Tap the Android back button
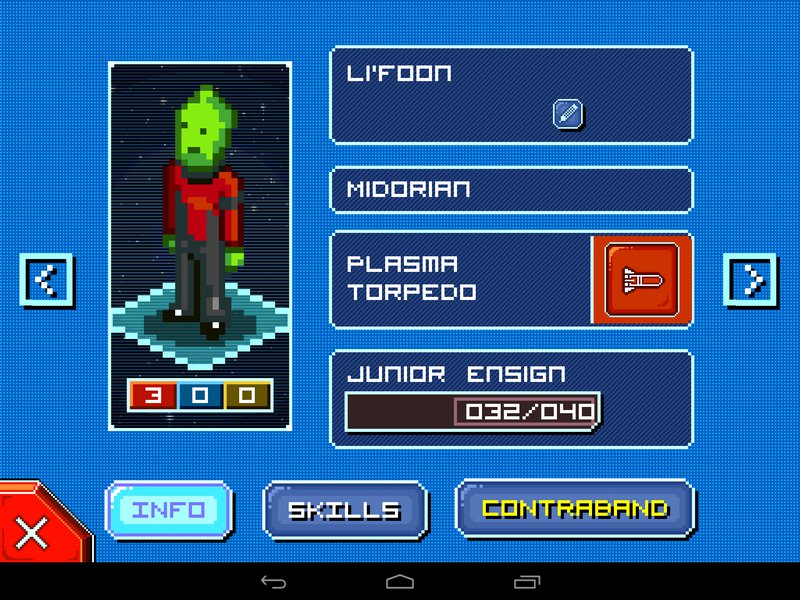 coord(273,581)
